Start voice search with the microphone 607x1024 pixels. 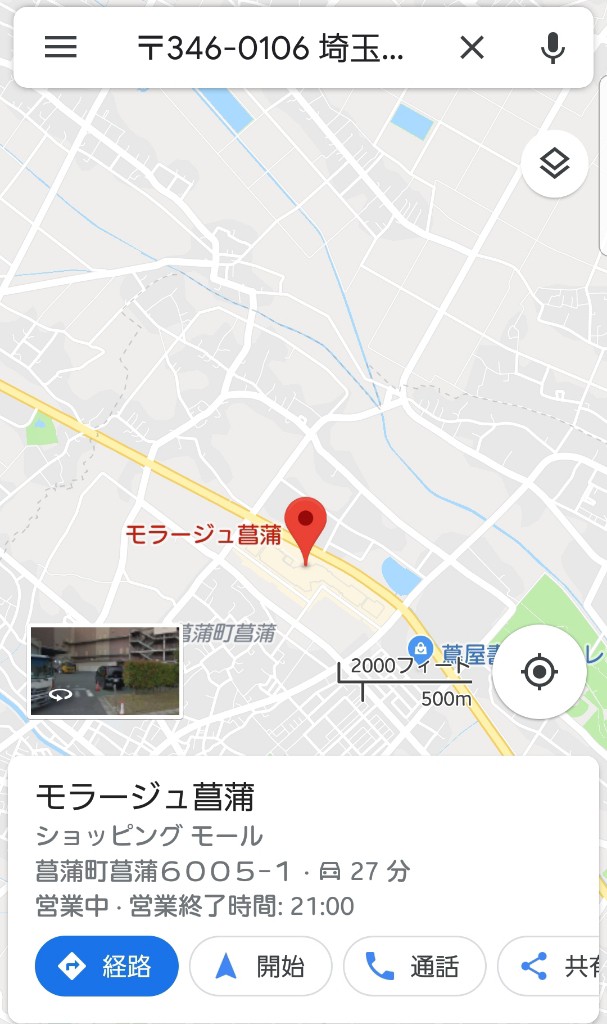click(x=553, y=48)
